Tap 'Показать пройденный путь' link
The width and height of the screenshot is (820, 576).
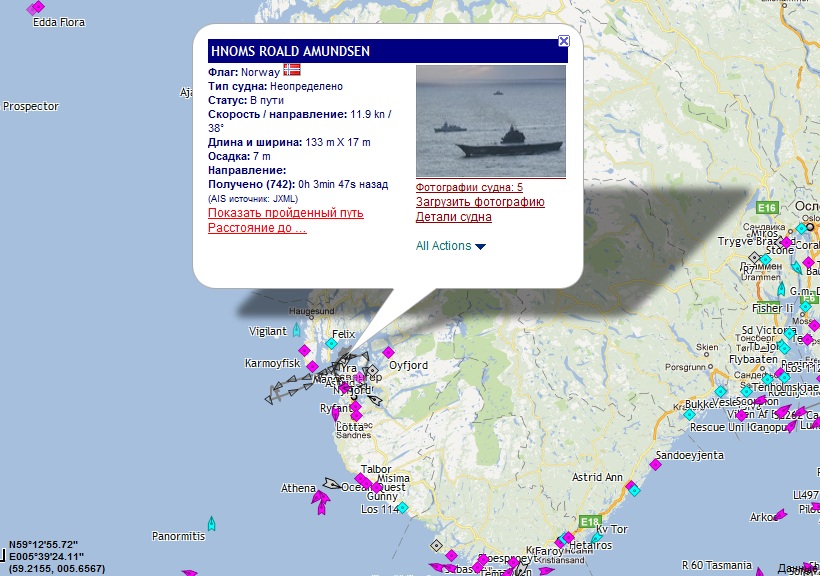click(x=285, y=213)
